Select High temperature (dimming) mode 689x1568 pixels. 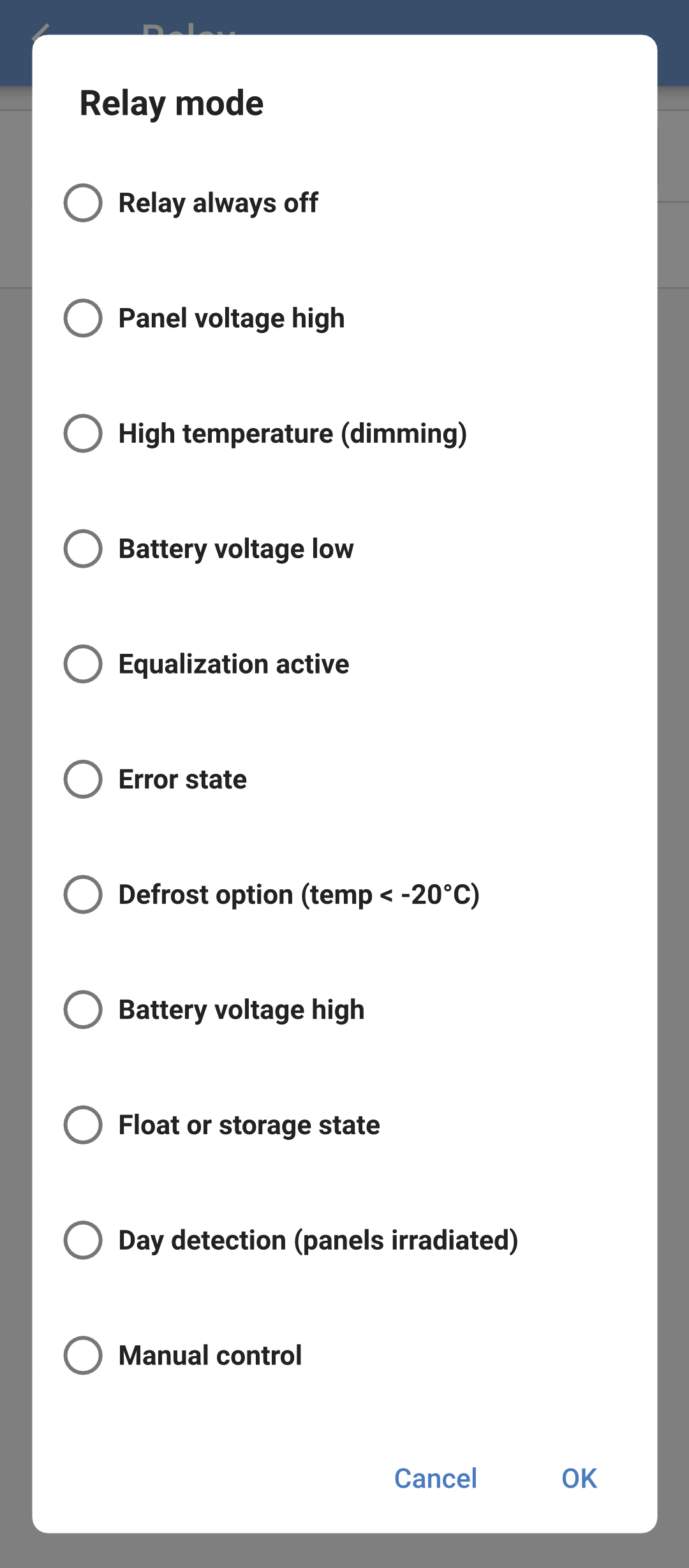tap(83, 434)
